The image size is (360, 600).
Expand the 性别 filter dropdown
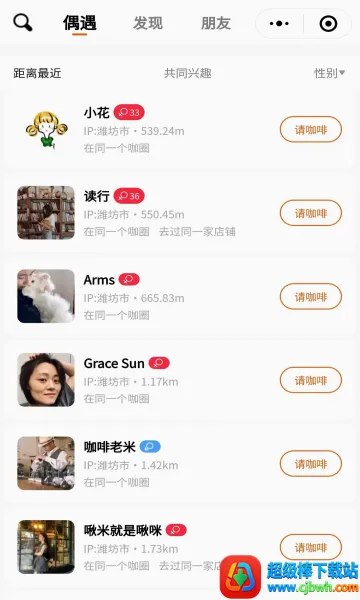[x=329, y=73]
